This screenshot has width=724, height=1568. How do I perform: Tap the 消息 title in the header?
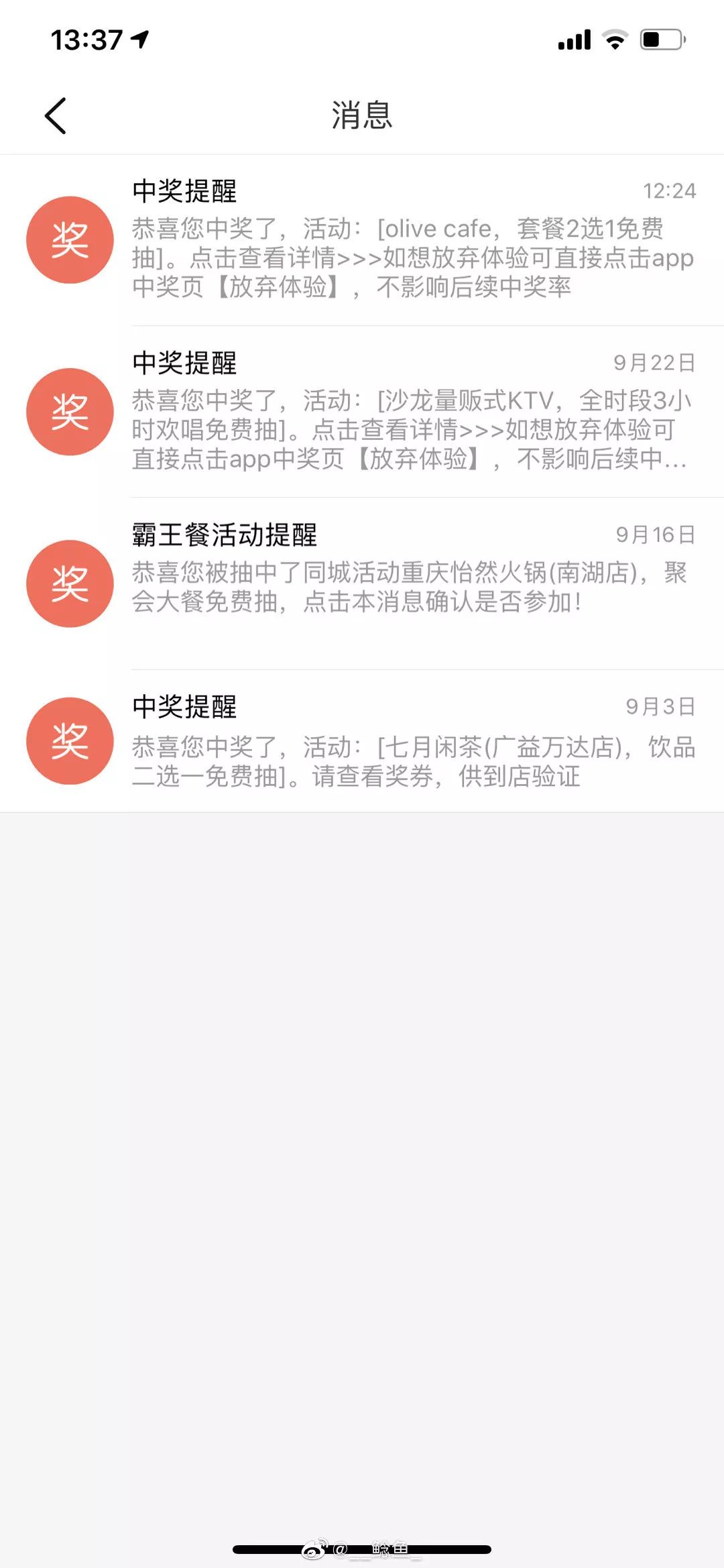(x=362, y=115)
